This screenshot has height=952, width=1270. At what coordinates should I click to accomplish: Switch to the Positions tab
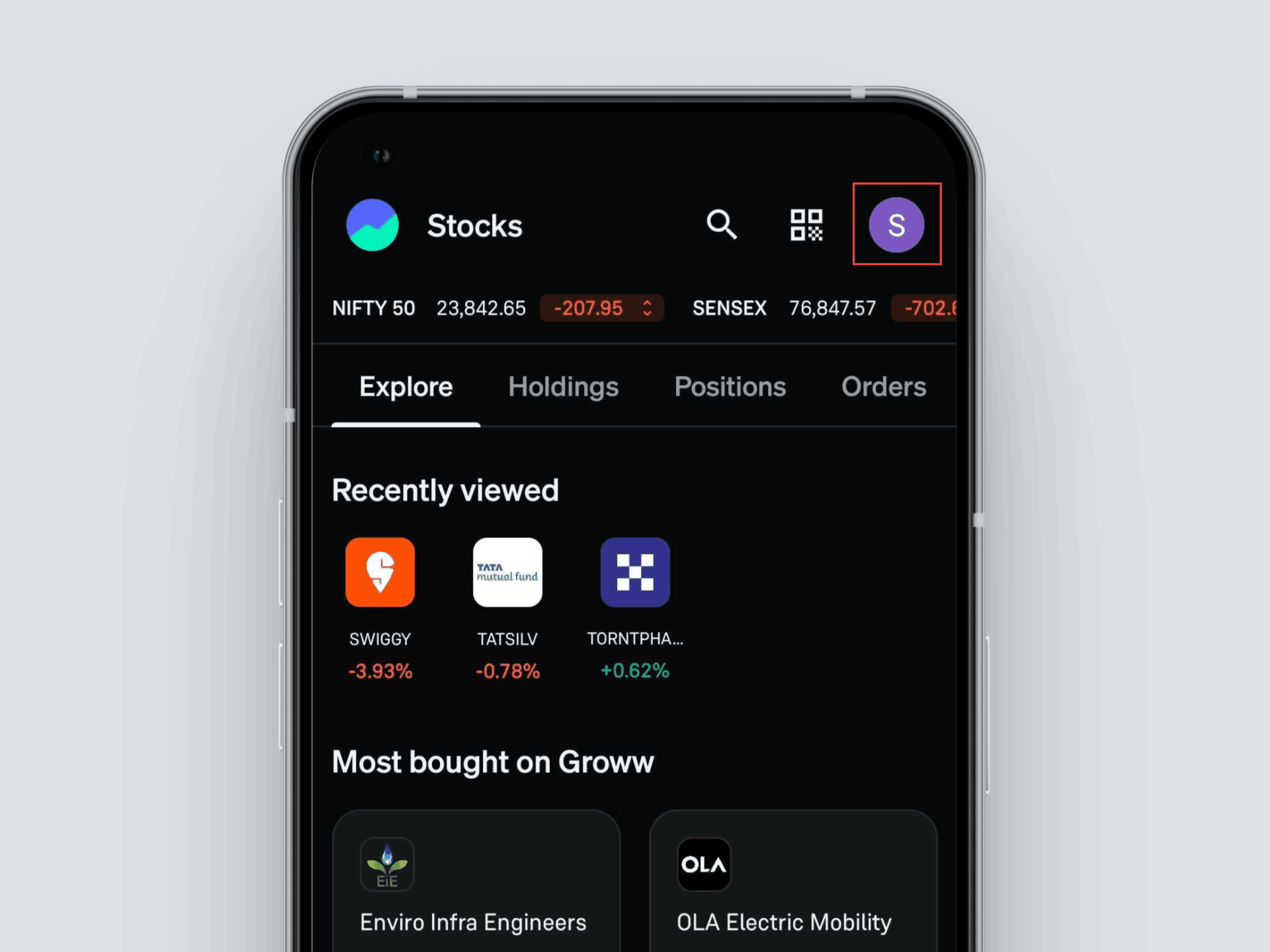click(x=730, y=387)
